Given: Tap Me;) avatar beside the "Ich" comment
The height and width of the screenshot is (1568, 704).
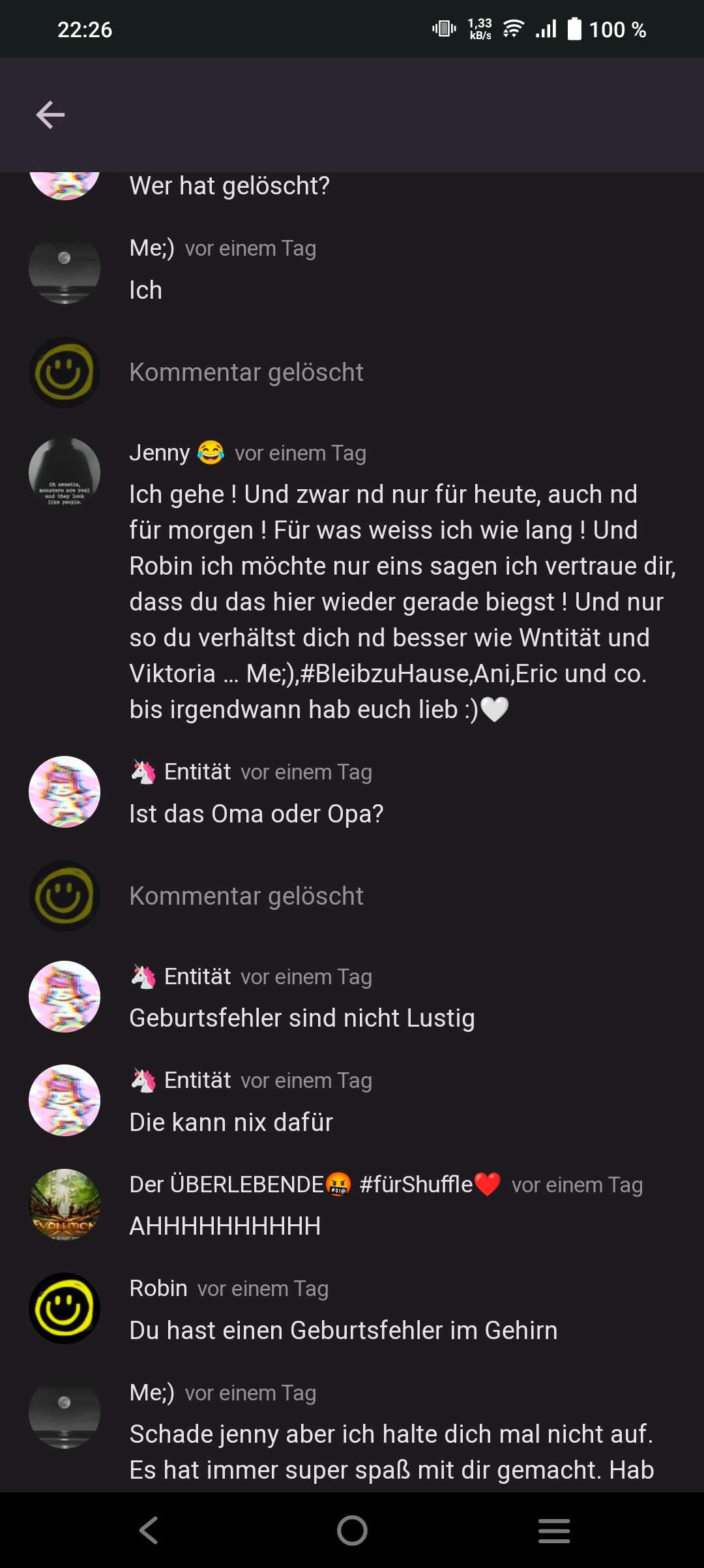Looking at the screenshot, I should tap(65, 268).
